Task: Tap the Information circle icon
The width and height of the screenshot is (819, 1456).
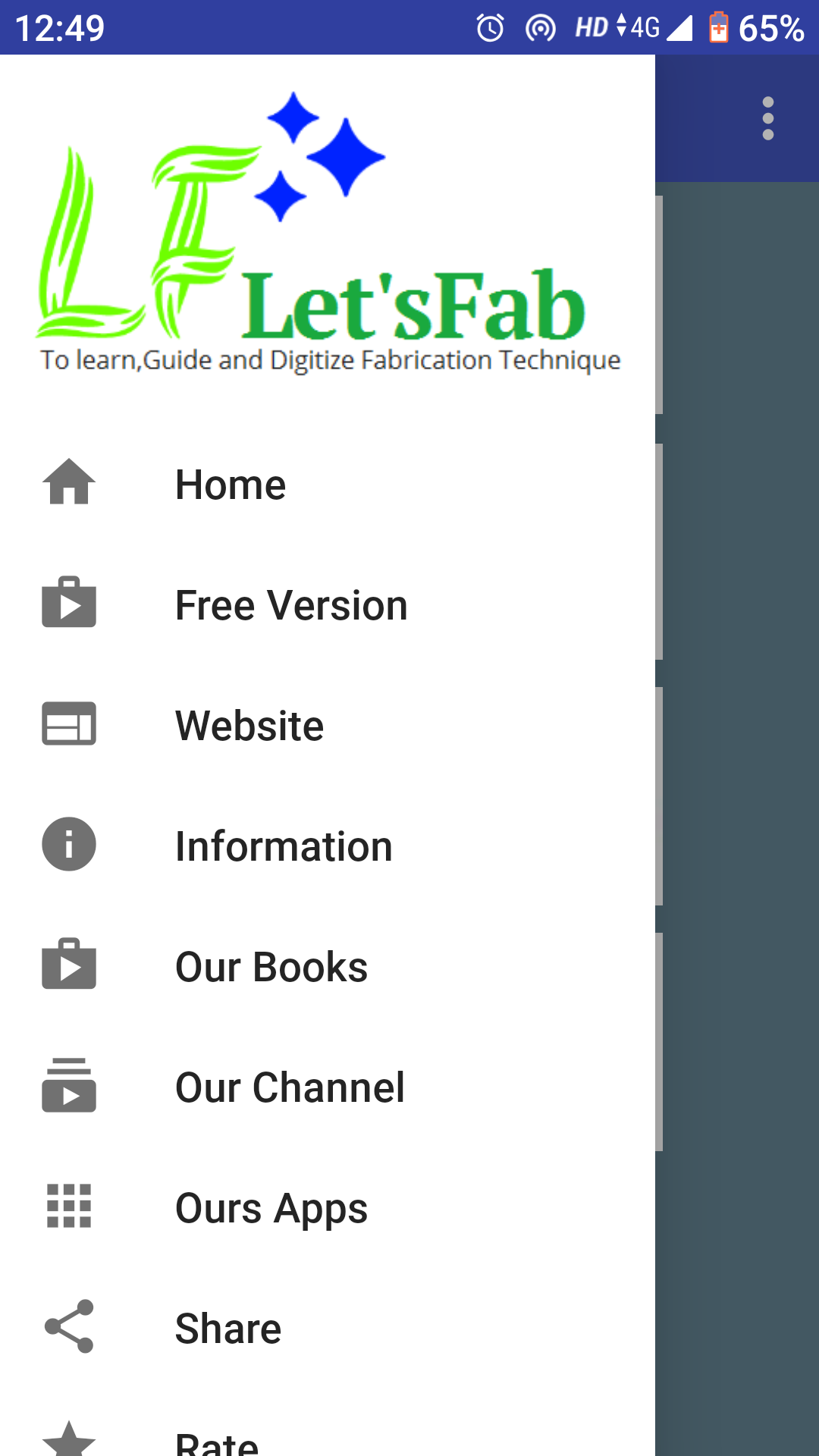Action: 68,845
